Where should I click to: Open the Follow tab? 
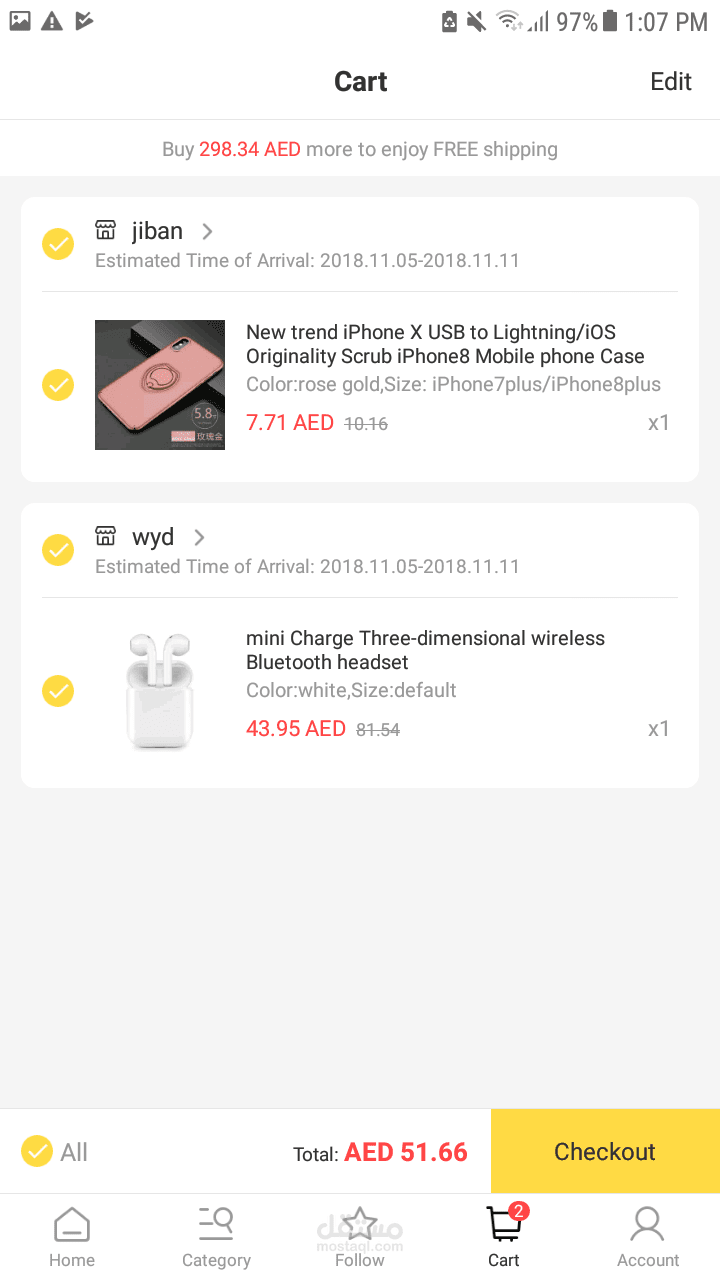pyautogui.click(x=360, y=1236)
